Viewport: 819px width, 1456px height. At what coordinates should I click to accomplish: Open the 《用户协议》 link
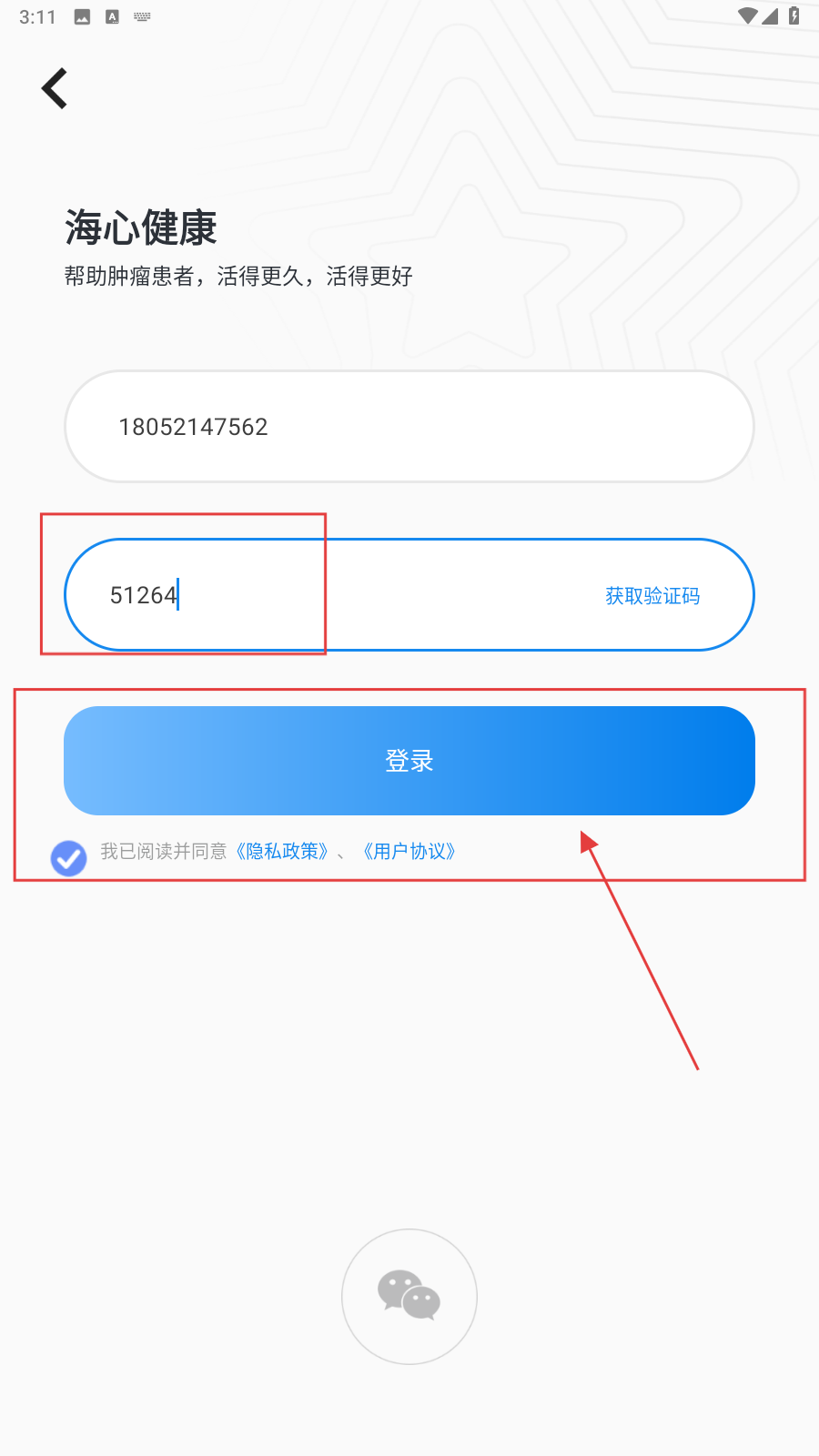pos(409,852)
